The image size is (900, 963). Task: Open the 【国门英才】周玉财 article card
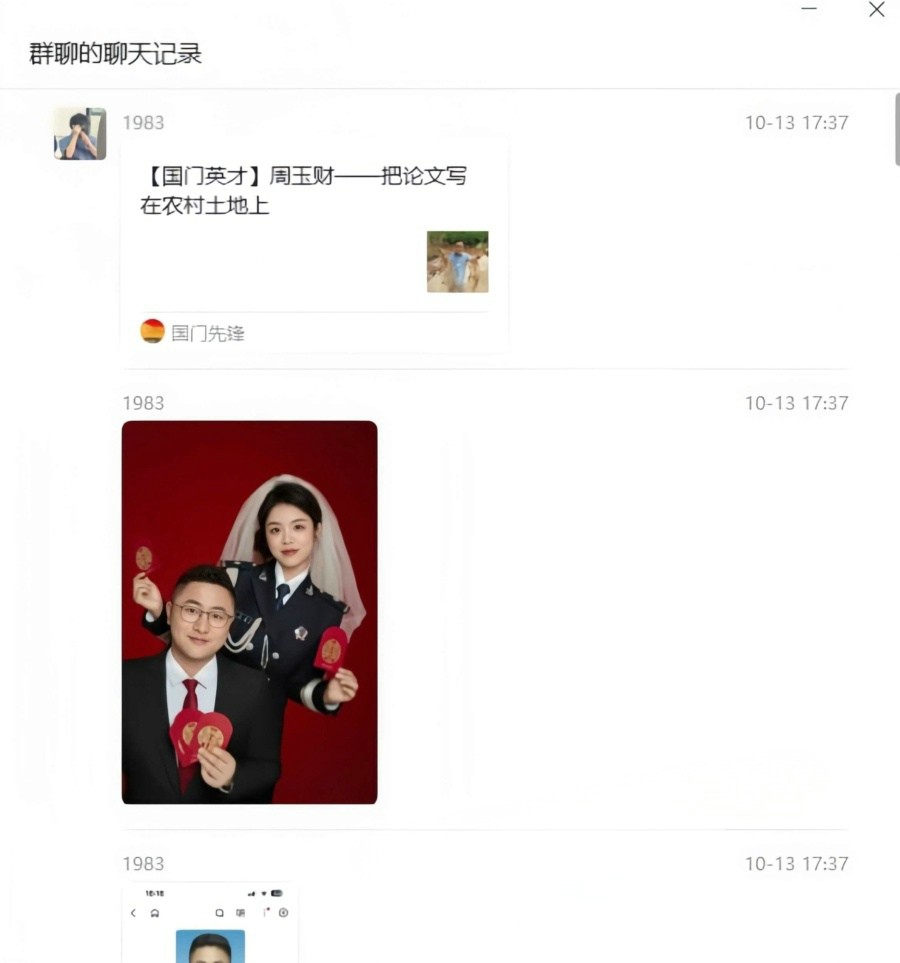pos(313,246)
